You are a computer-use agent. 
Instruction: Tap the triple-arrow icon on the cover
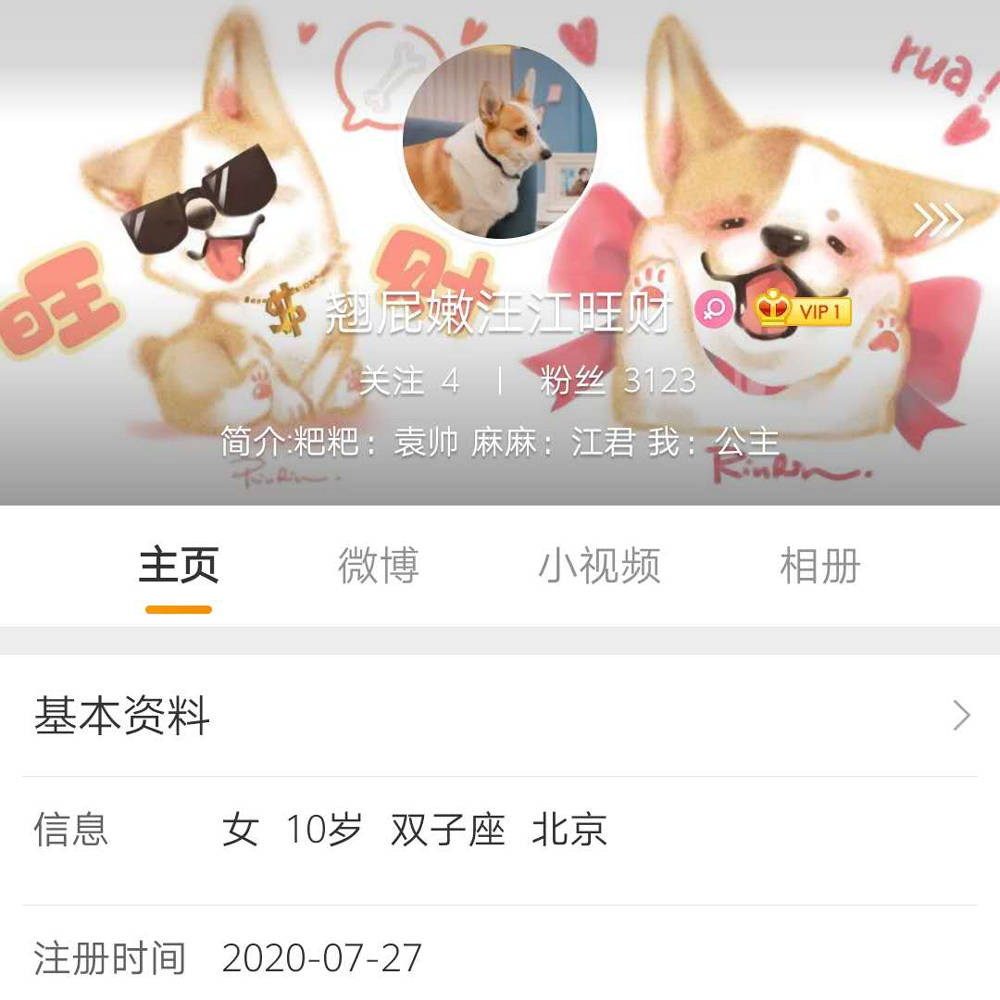coord(938,221)
